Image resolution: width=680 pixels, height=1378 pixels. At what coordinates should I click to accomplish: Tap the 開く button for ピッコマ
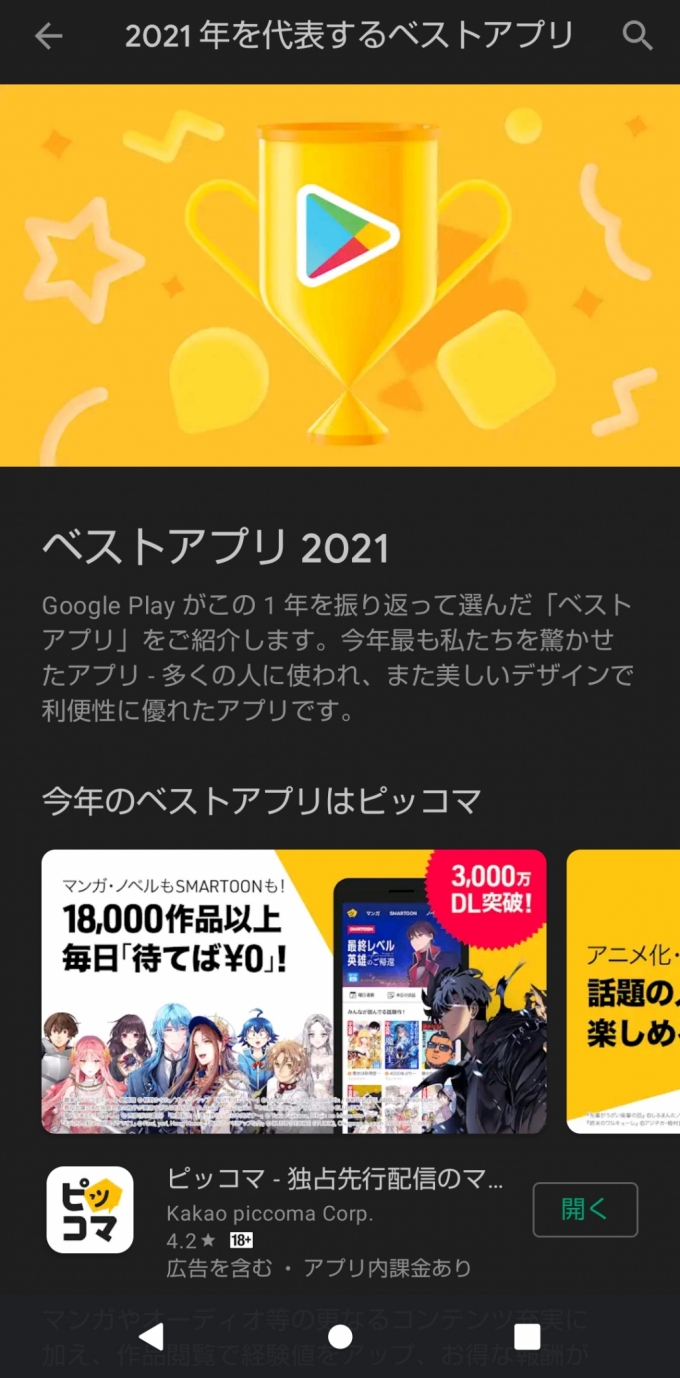585,1209
